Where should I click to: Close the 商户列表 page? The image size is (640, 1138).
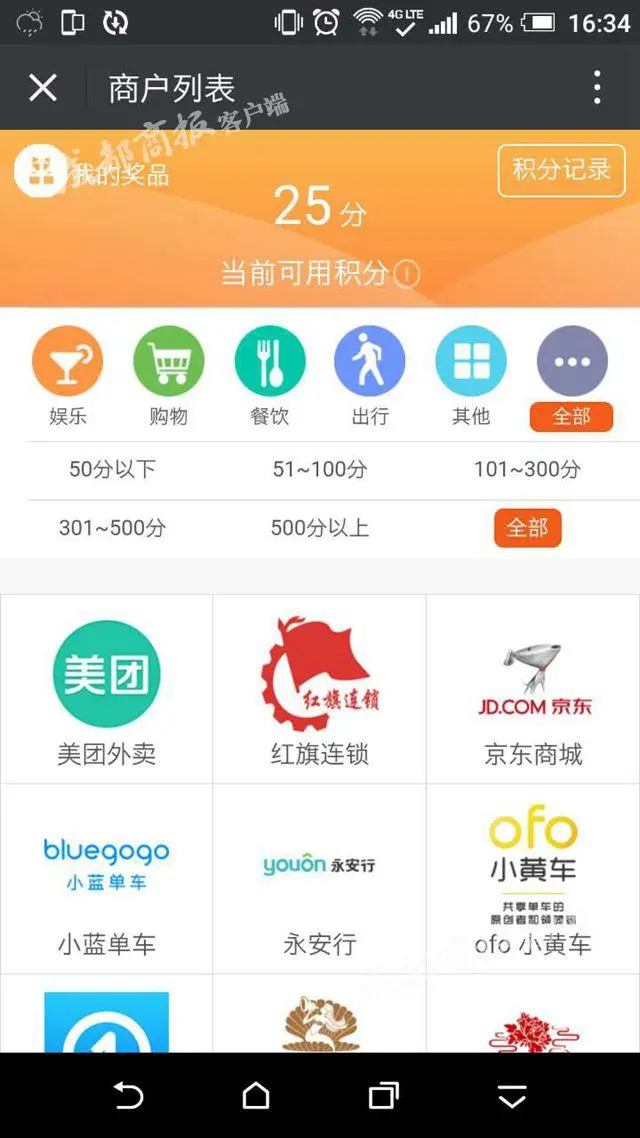click(43, 88)
